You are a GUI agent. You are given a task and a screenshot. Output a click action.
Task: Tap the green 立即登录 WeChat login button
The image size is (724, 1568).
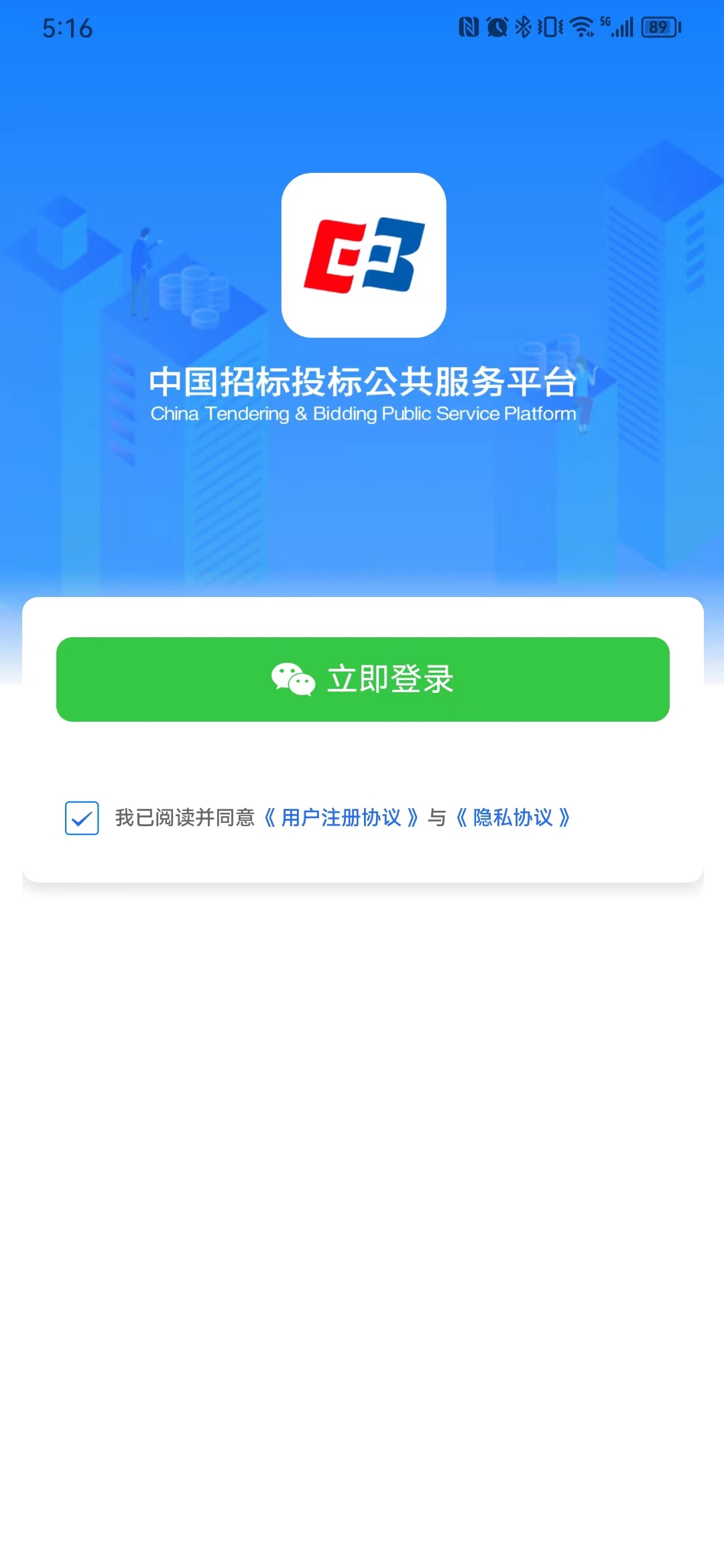pyautogui.click(x=363, y=679)
